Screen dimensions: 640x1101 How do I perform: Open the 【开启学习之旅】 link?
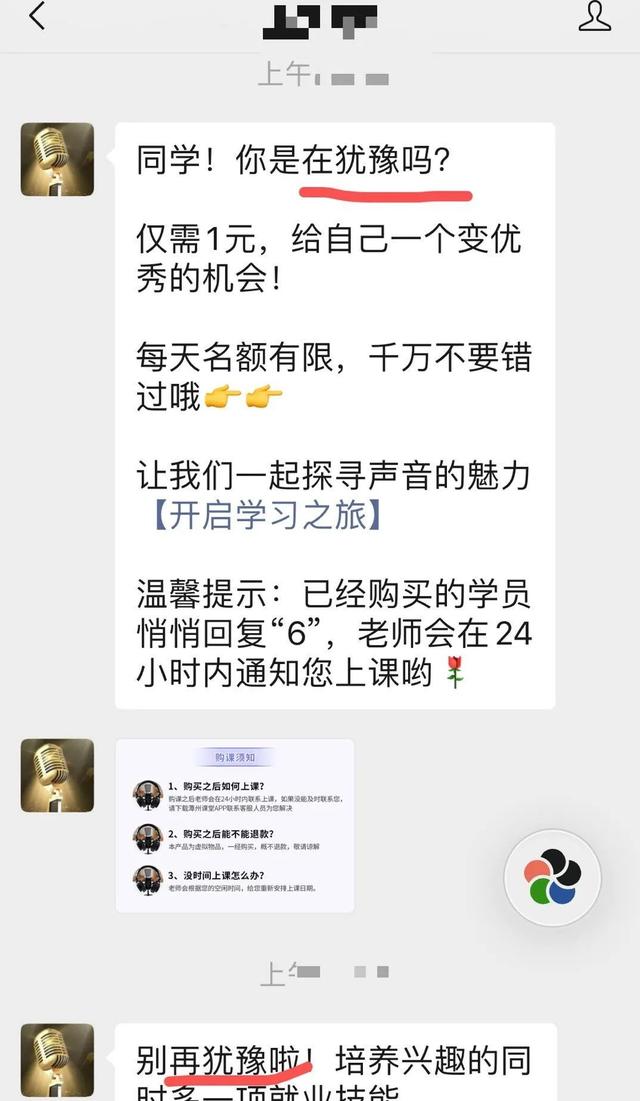(x=261, y=517)
